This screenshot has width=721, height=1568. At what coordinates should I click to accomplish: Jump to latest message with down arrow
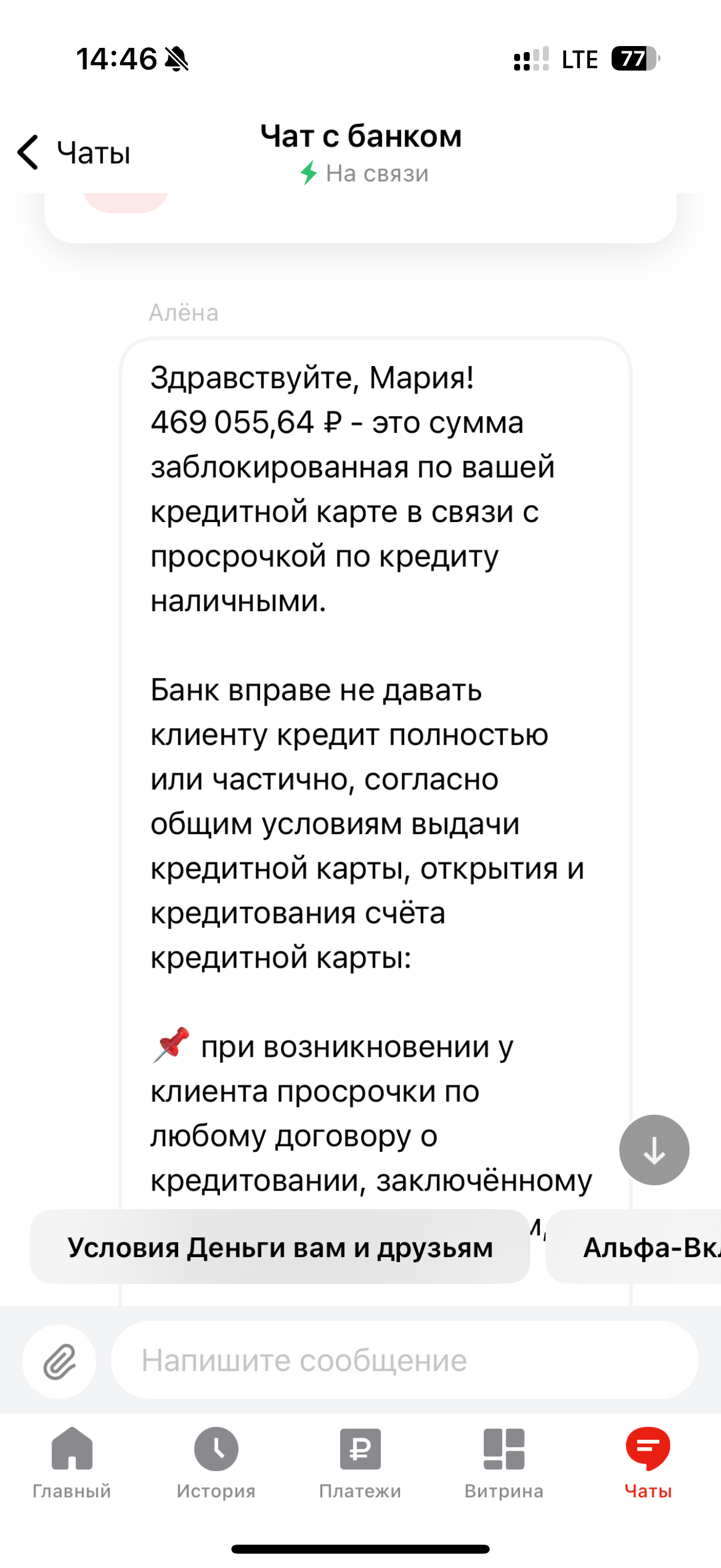tap(654, 1150)
